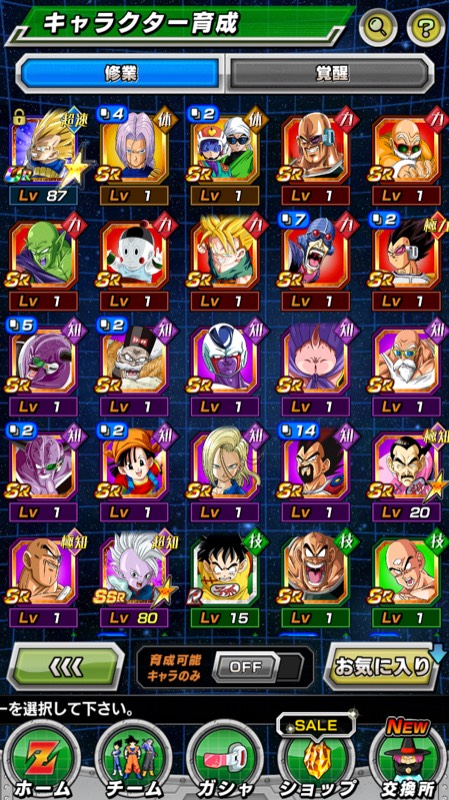This screenshot has height=800, width=449.
Task: Select the 修業 tab
Action: tap(120, 74)
